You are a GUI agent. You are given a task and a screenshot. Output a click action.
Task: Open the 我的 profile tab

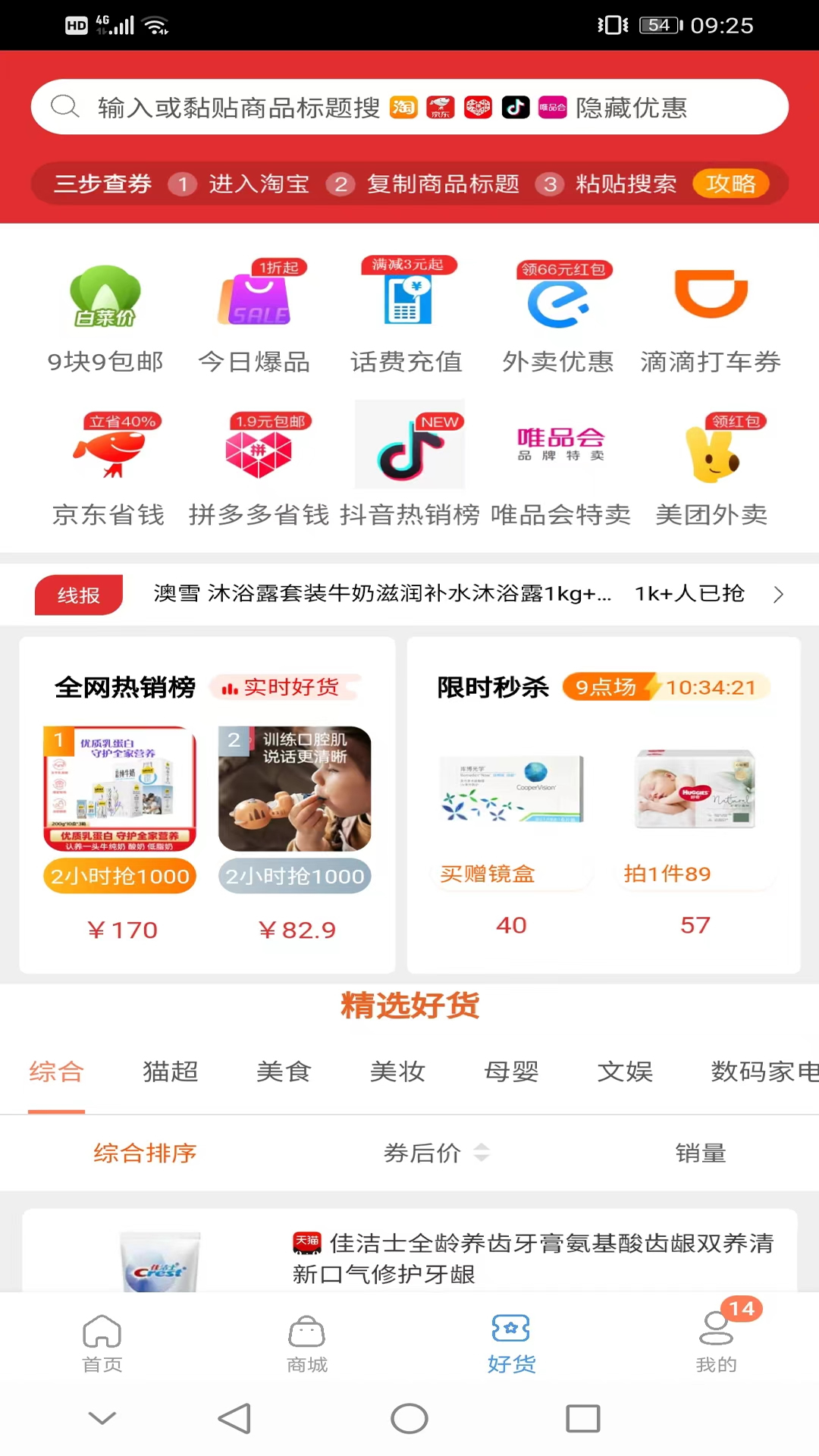point(716,1344)
